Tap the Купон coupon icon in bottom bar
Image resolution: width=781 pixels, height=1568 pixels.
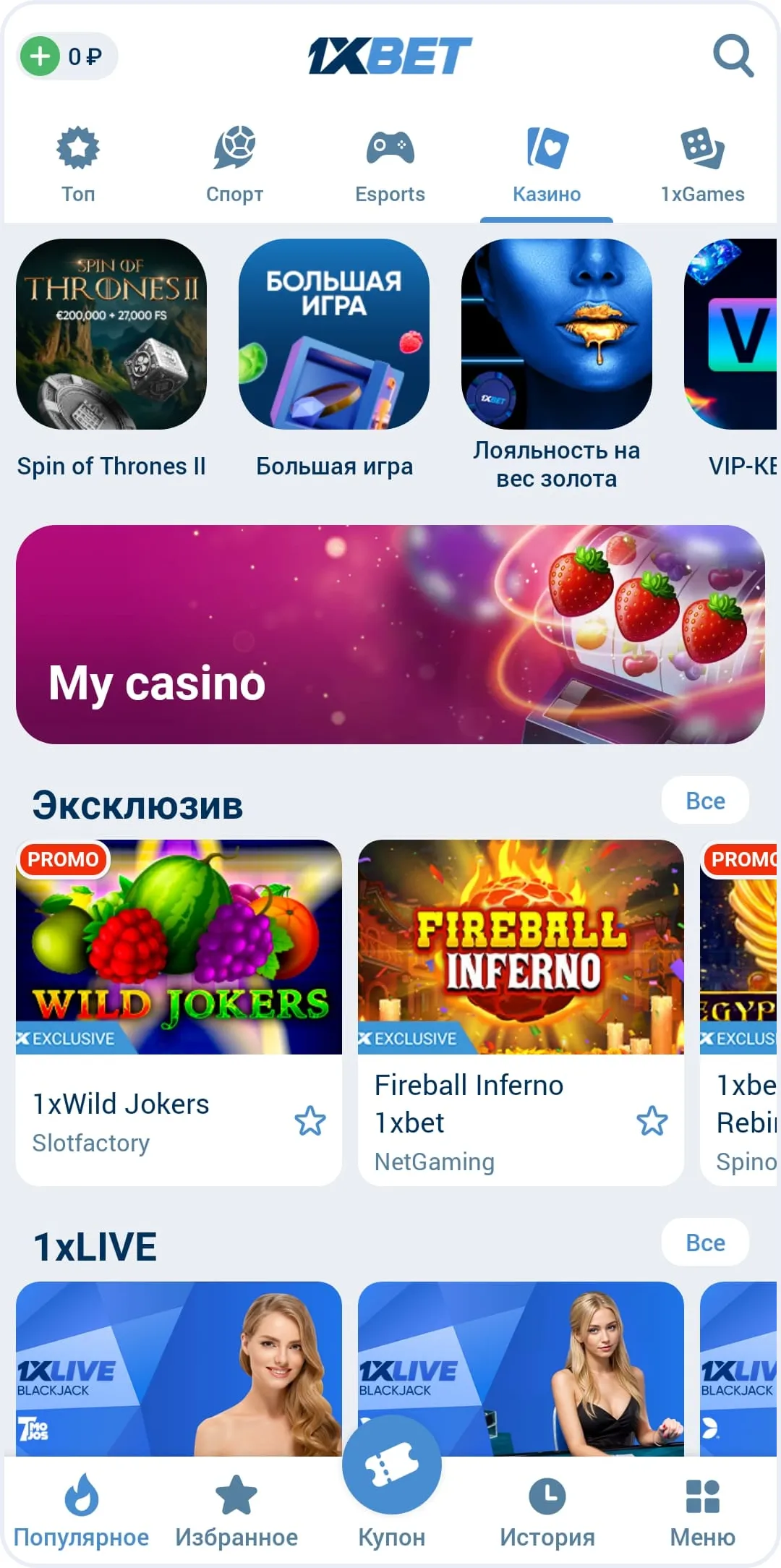coord(390,1465)
